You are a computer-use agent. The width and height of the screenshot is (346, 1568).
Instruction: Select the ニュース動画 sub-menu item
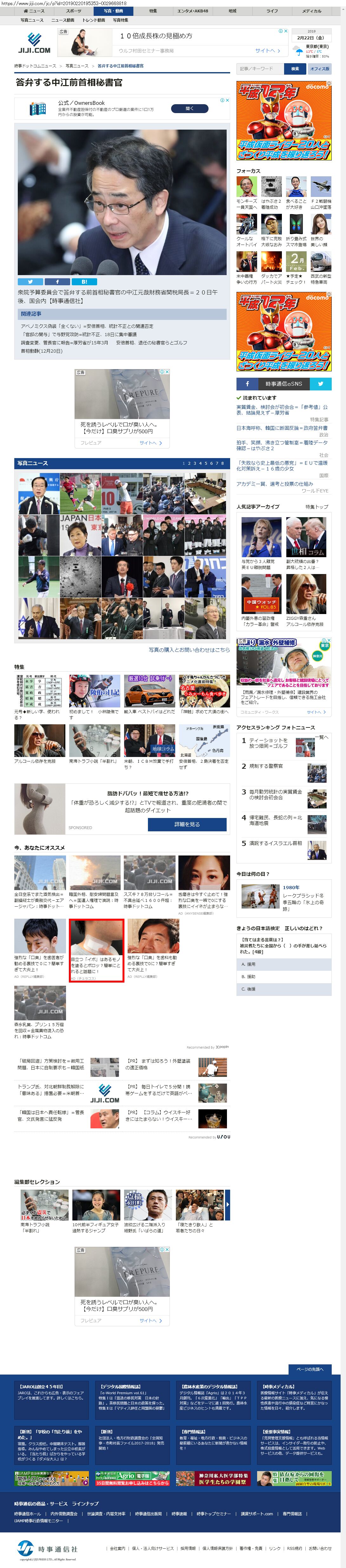click(x=63, y=20)
